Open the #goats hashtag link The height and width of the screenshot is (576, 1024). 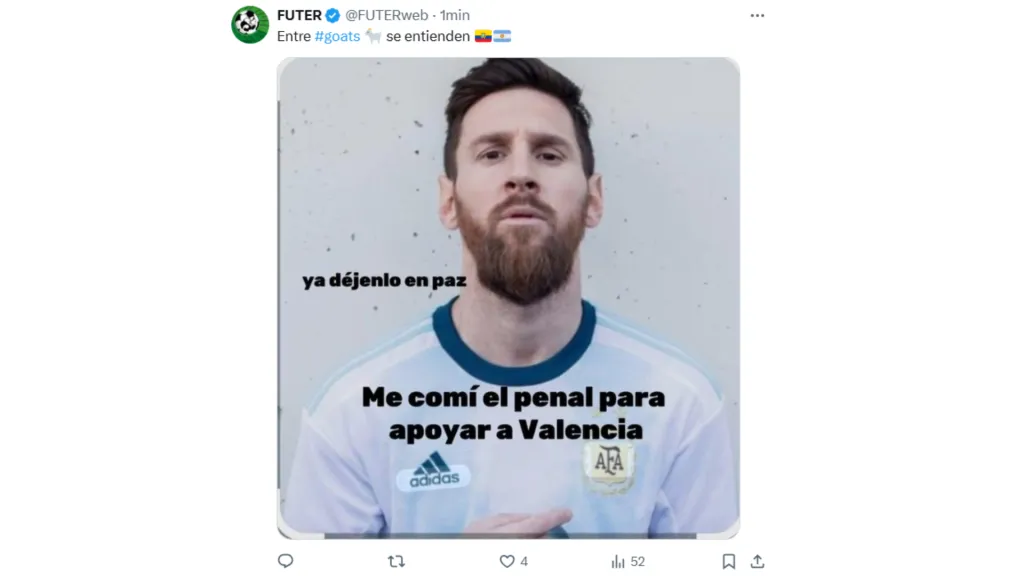coord(337,36)
